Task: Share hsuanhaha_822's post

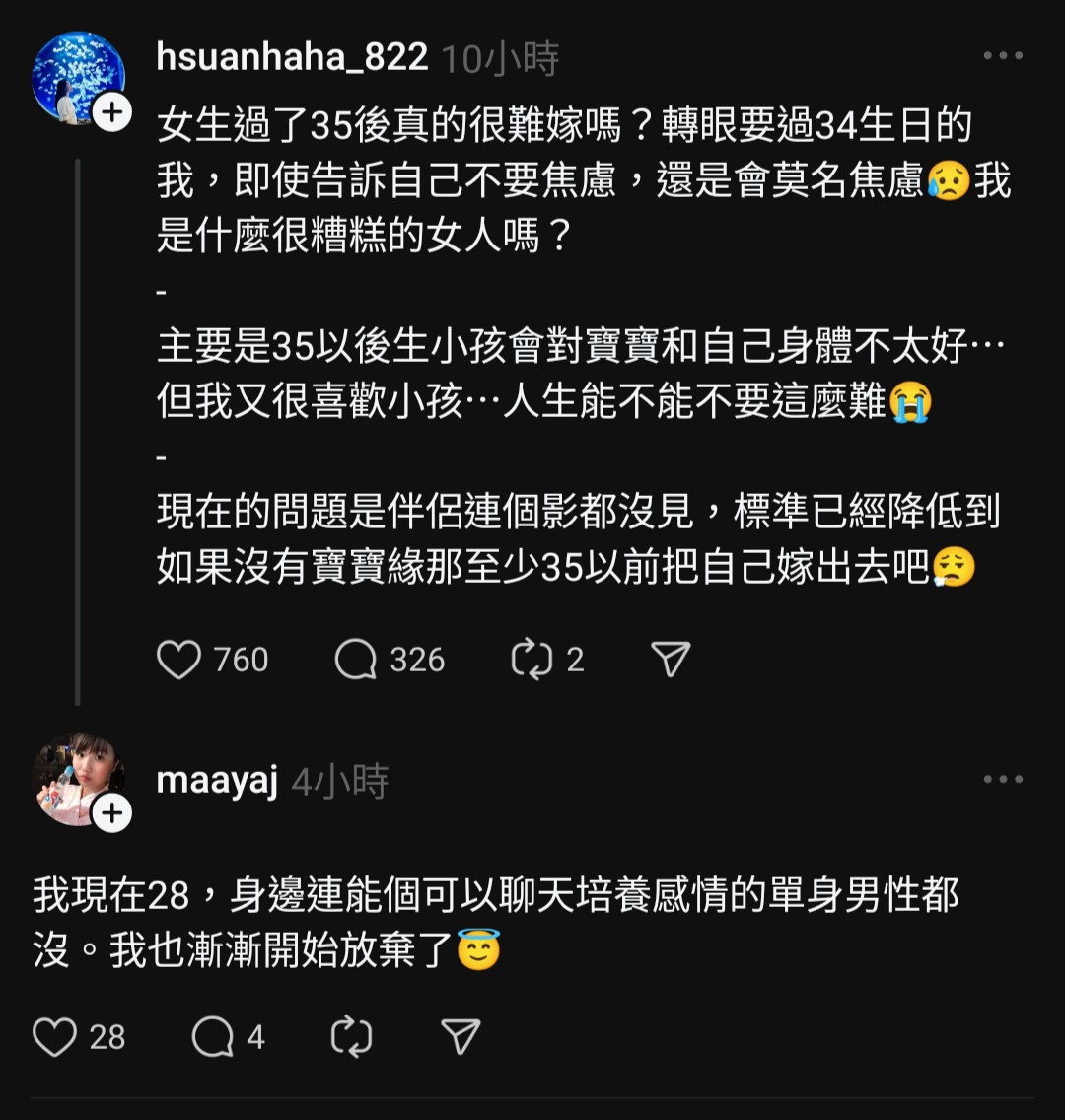Action: coord(671,660)
